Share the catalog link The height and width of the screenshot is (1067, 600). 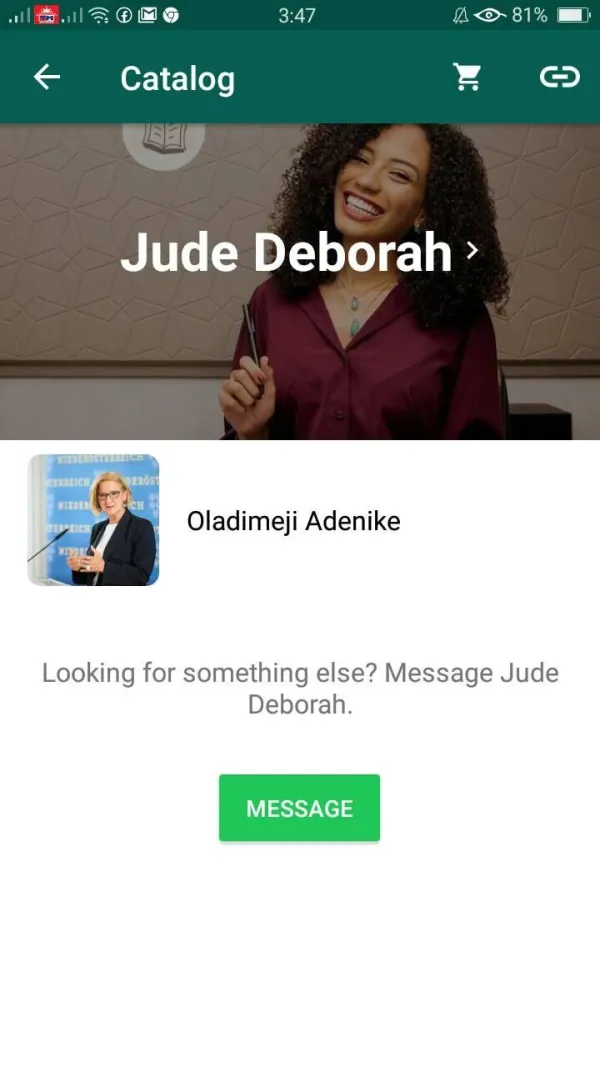[559, 78]
